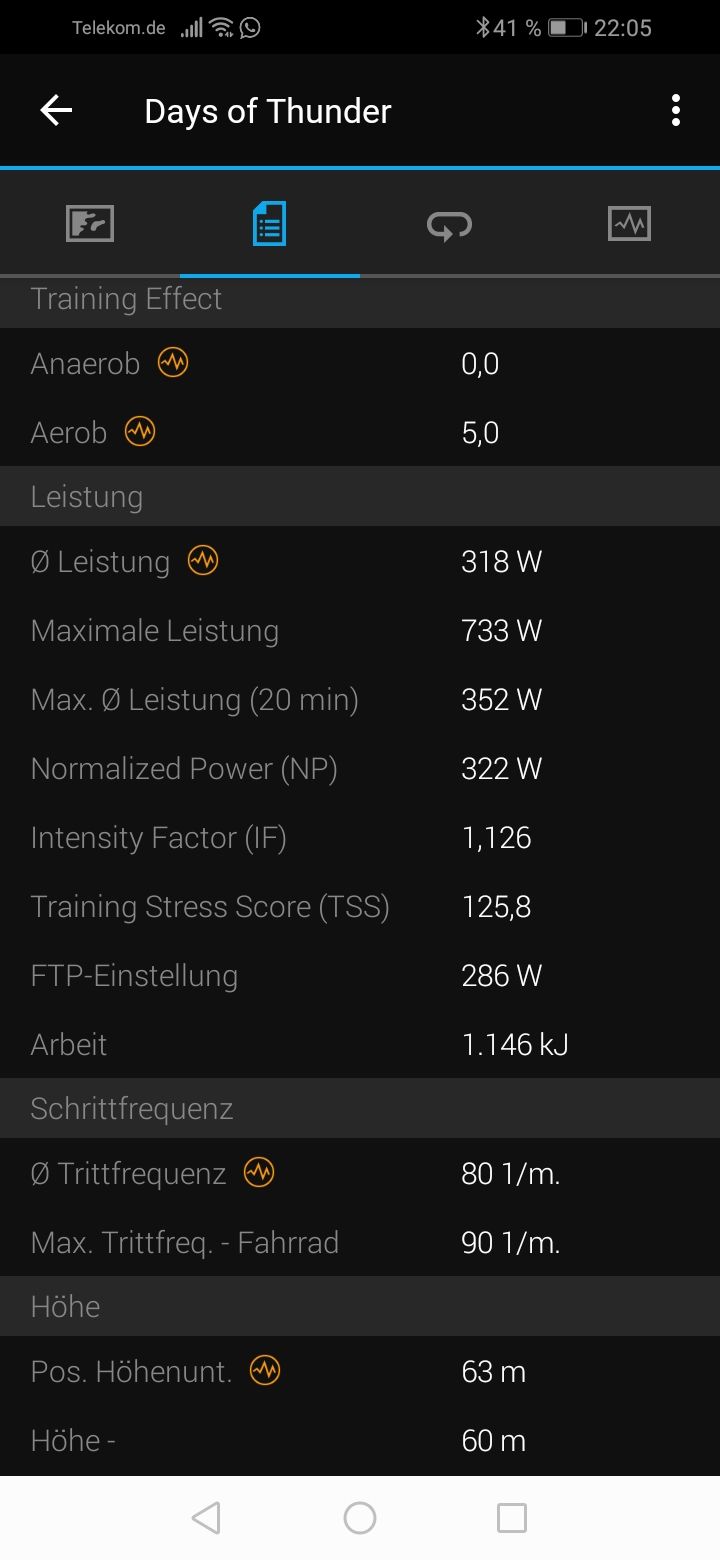Go back from Days of Thunder activity

(56, 111)
